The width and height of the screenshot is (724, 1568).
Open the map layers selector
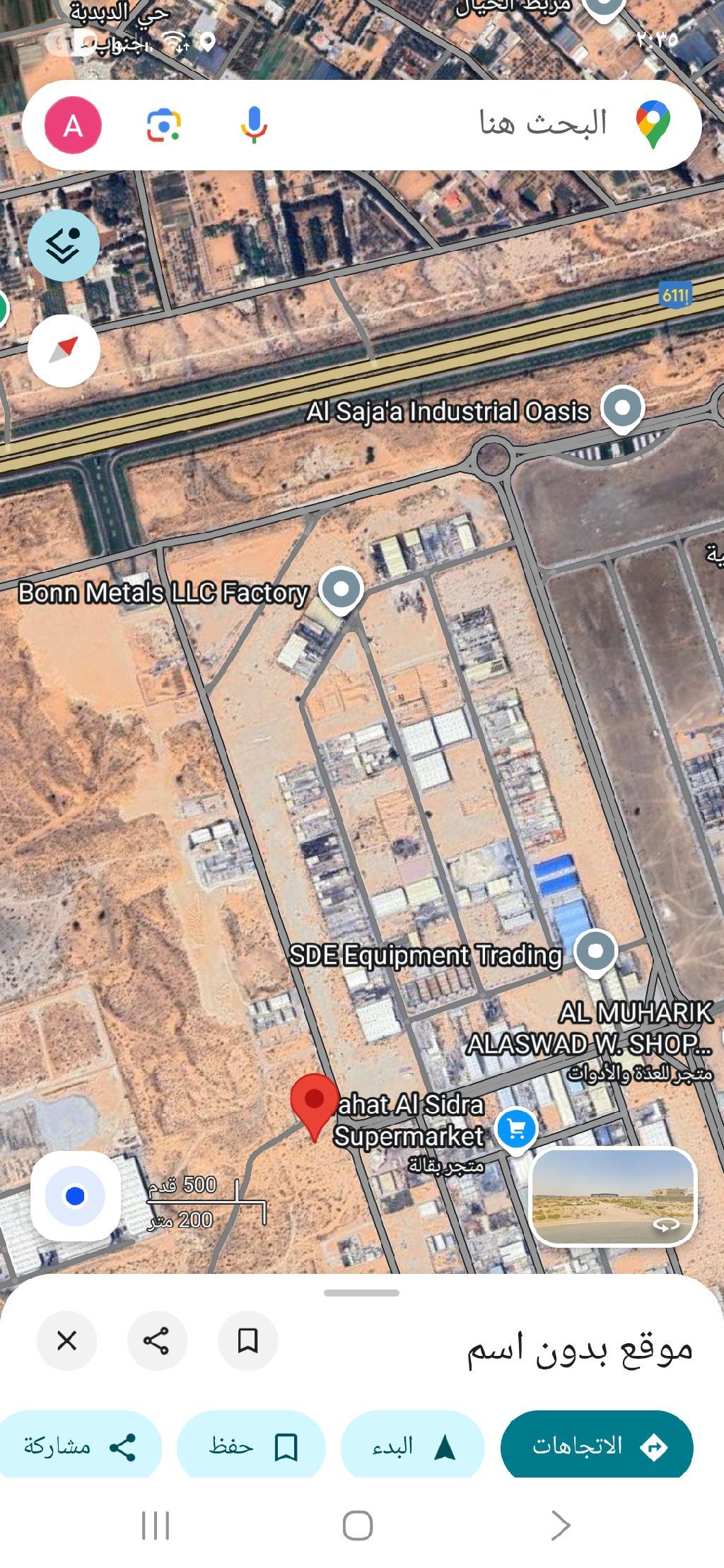[64, 245]
